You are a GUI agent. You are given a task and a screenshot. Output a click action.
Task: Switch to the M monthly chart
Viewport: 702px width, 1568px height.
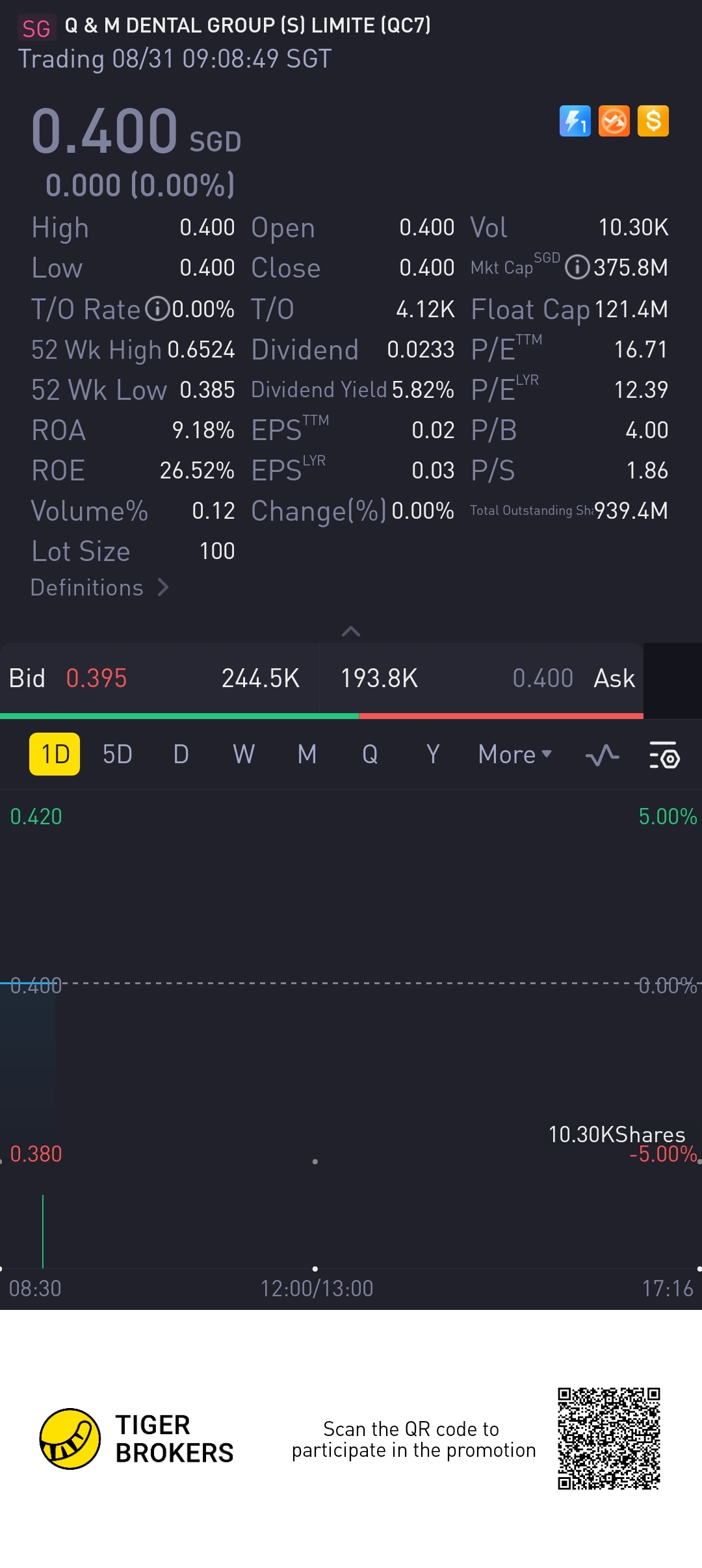click(x=307, y=754)
